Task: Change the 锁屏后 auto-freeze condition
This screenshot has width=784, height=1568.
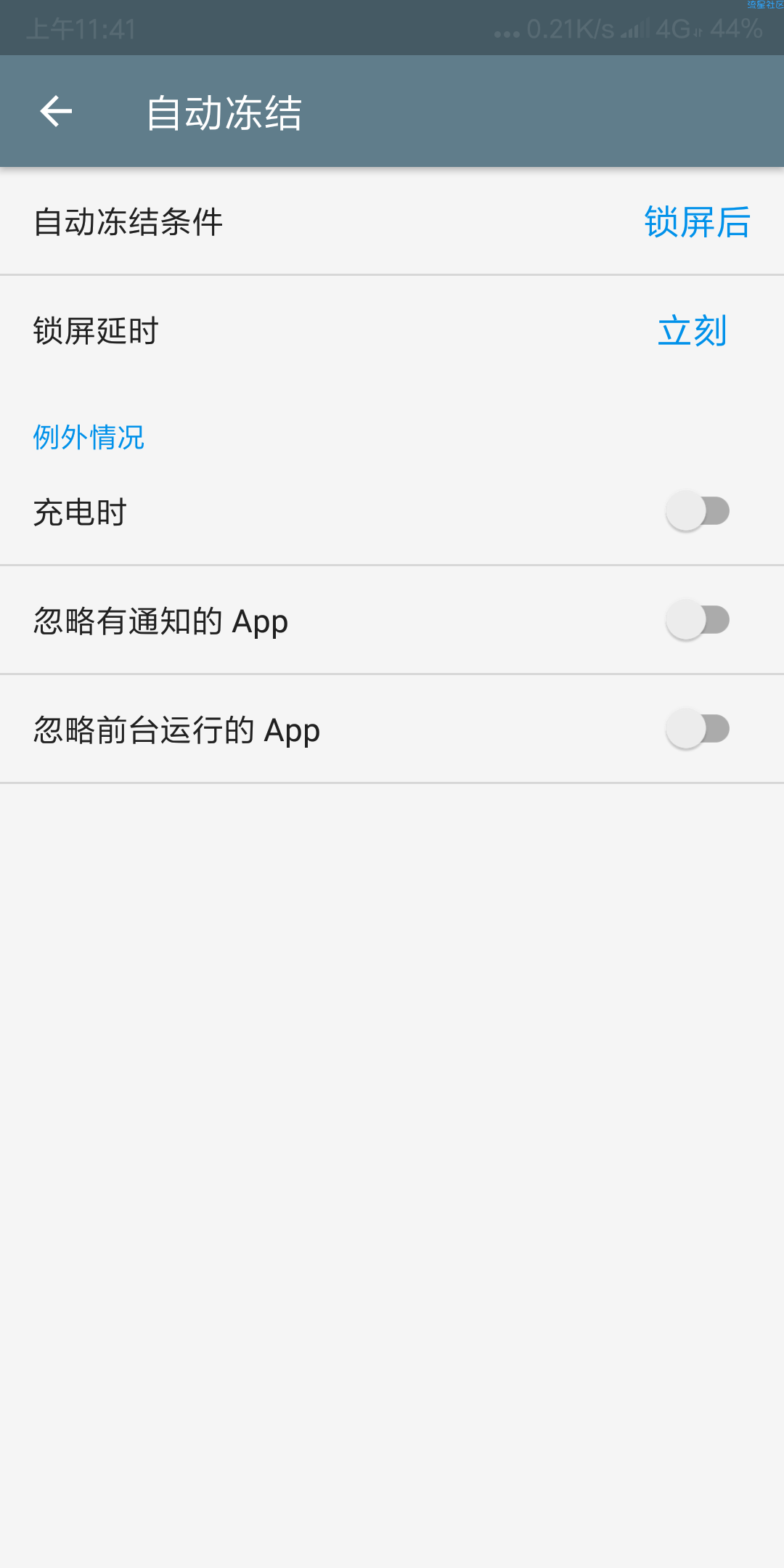Action: (697, 222)
